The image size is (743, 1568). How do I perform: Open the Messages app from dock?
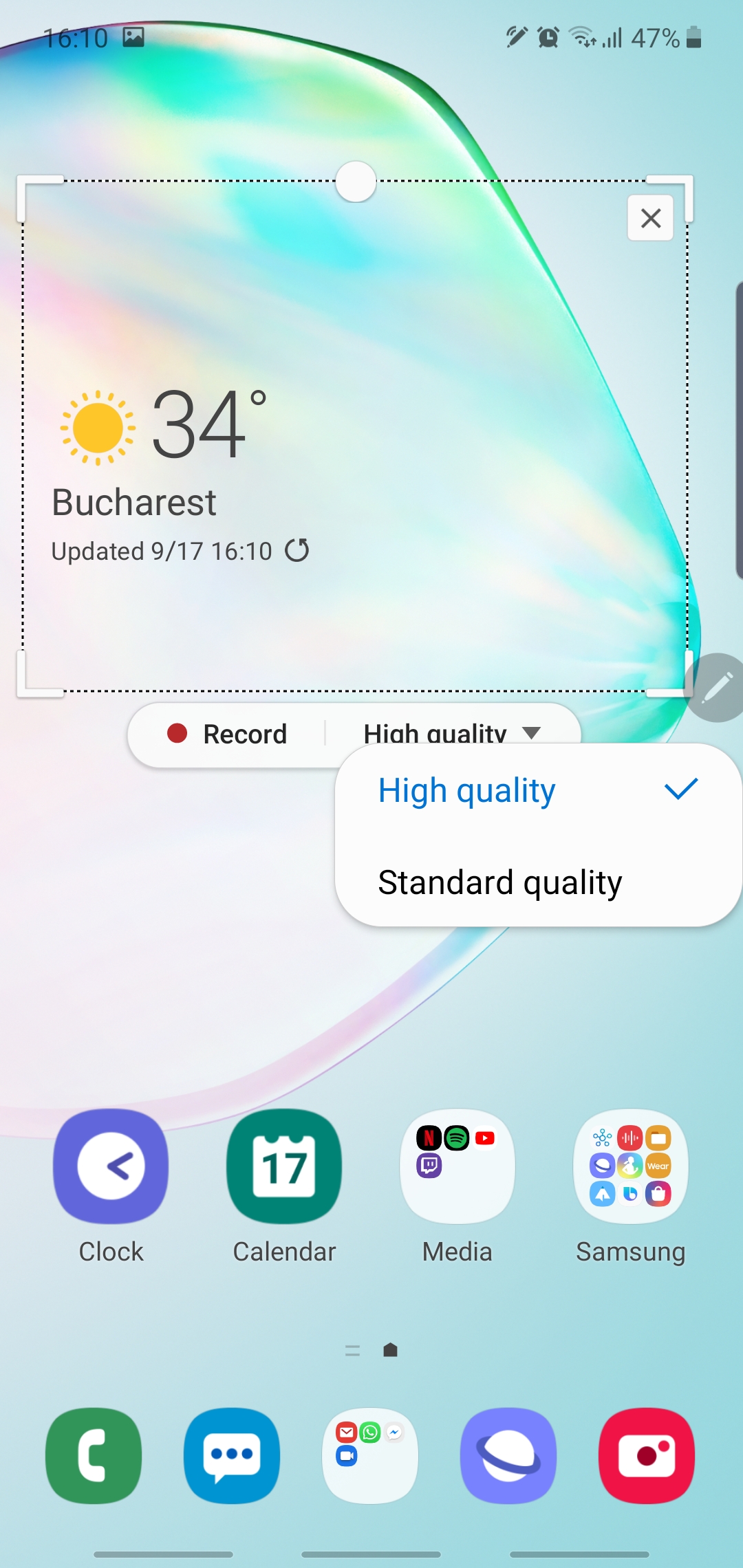[232, 1455]
